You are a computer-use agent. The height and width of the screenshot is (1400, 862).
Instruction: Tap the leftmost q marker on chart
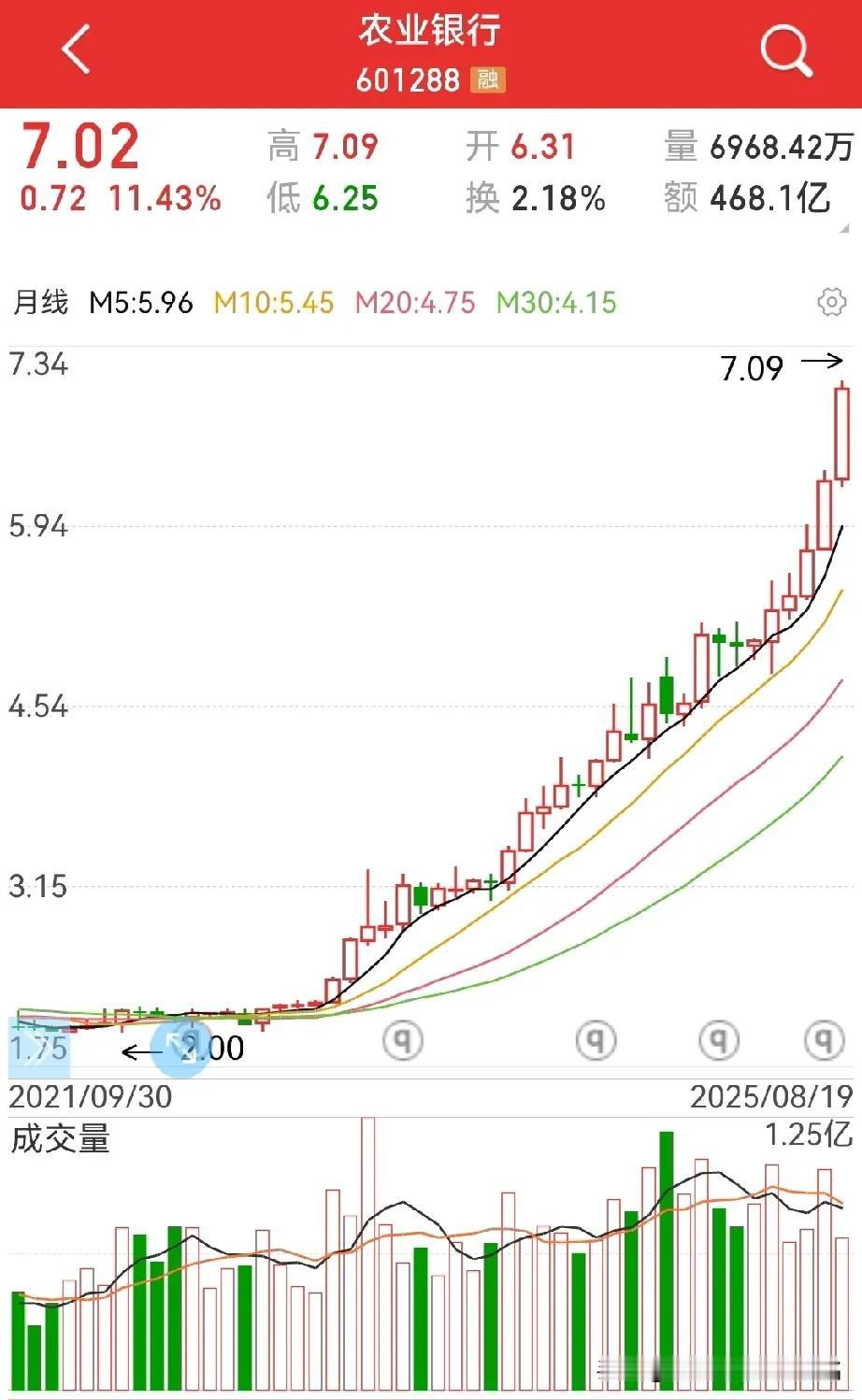click(x=403, y=1039)
